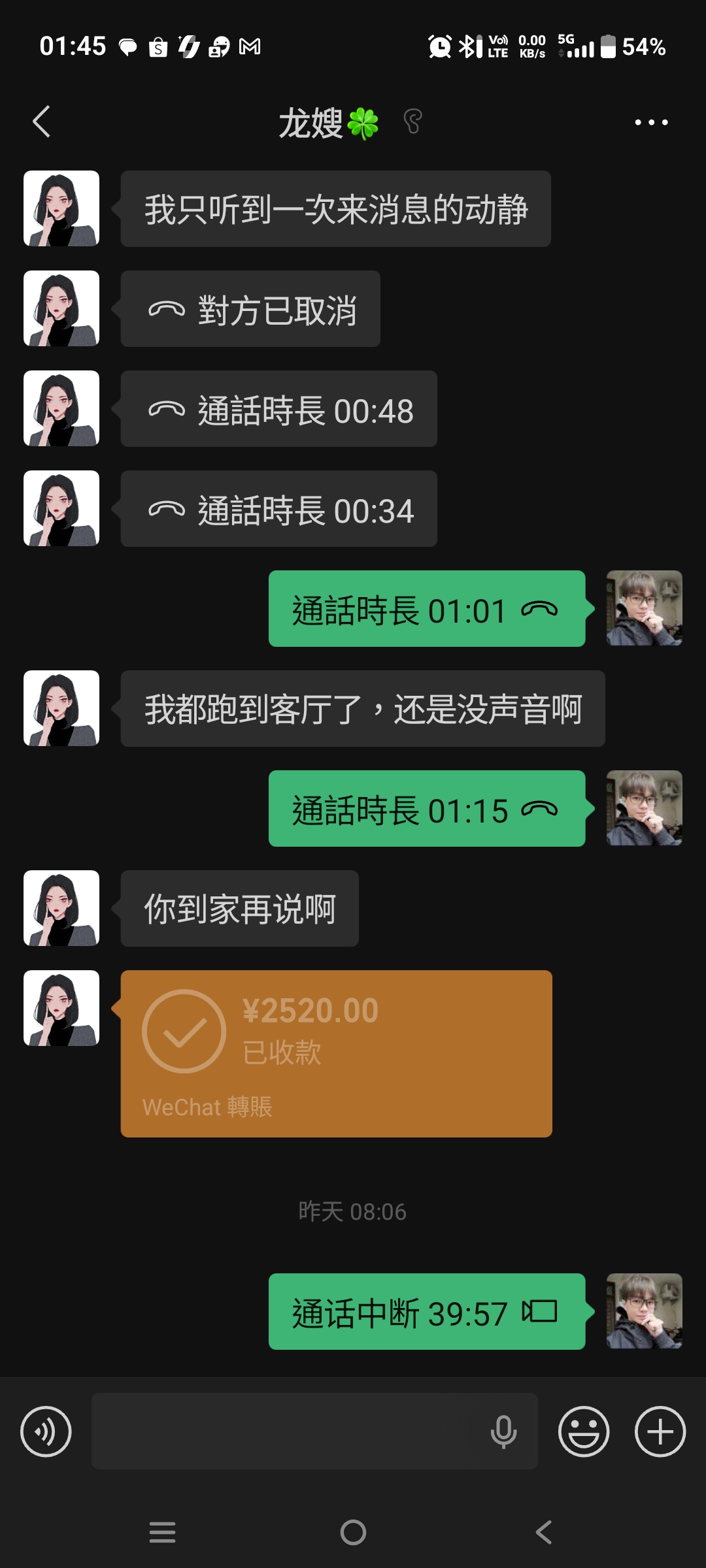The width and height of the screenshot is (706, 1568).
Task: Call back from the 通話時長 01:15 bubble
Action: tap(427, 808)
